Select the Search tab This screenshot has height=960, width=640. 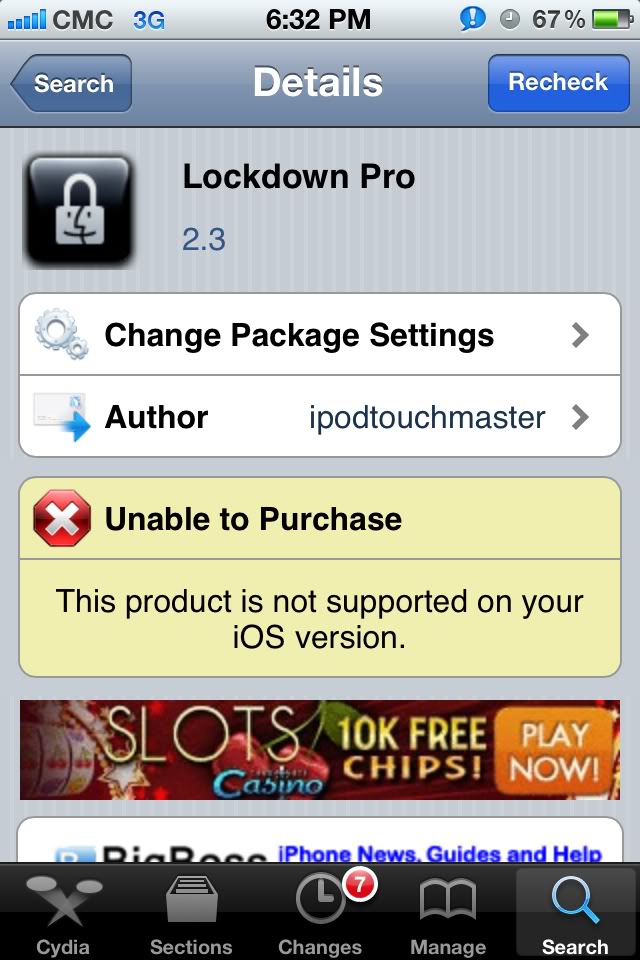point(575,913)
